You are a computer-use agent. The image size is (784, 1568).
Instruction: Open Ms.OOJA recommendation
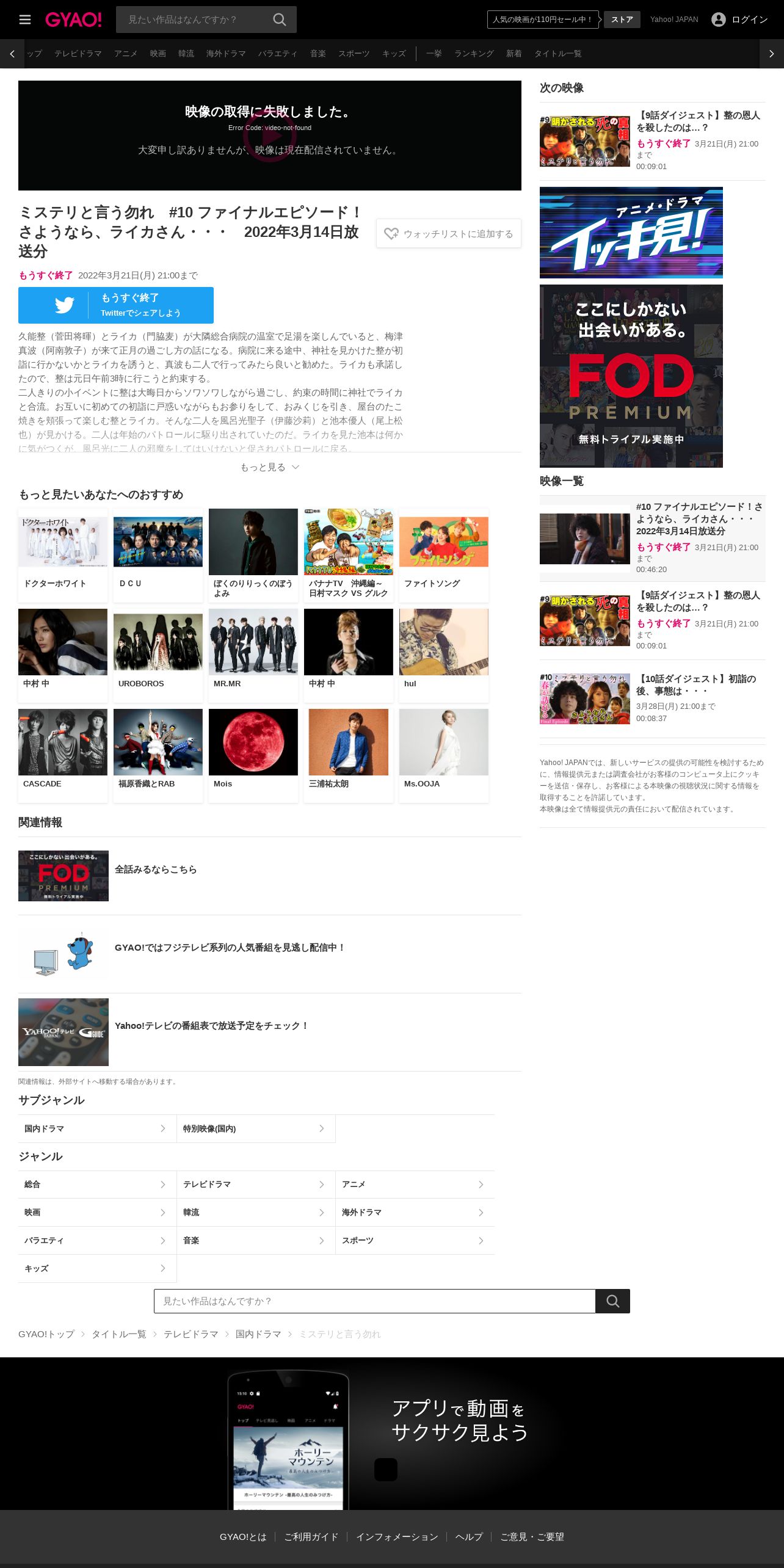tap(444, 755)
